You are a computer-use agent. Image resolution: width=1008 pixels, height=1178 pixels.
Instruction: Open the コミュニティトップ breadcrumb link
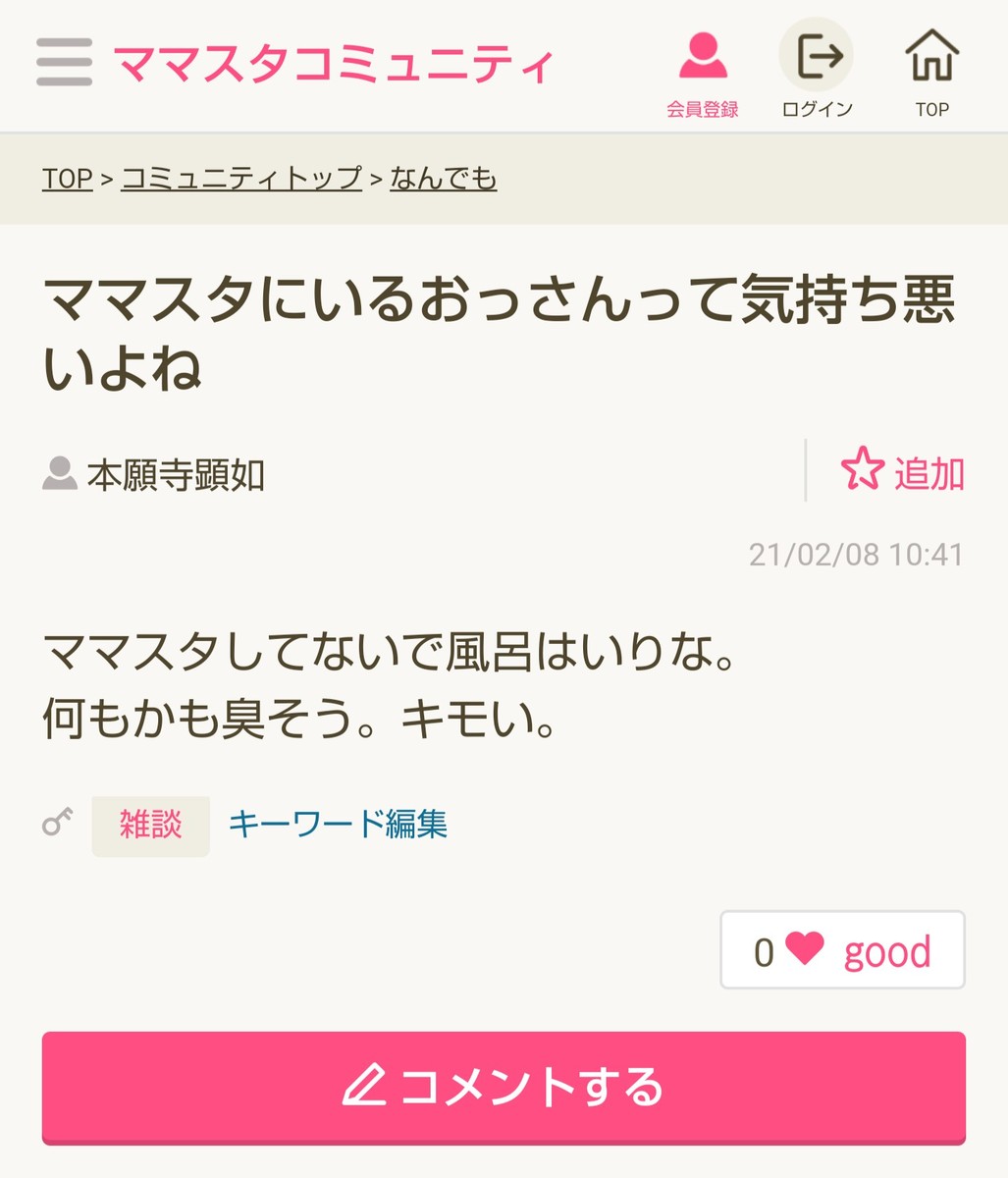pyautogui.click(x=241, y=179)
